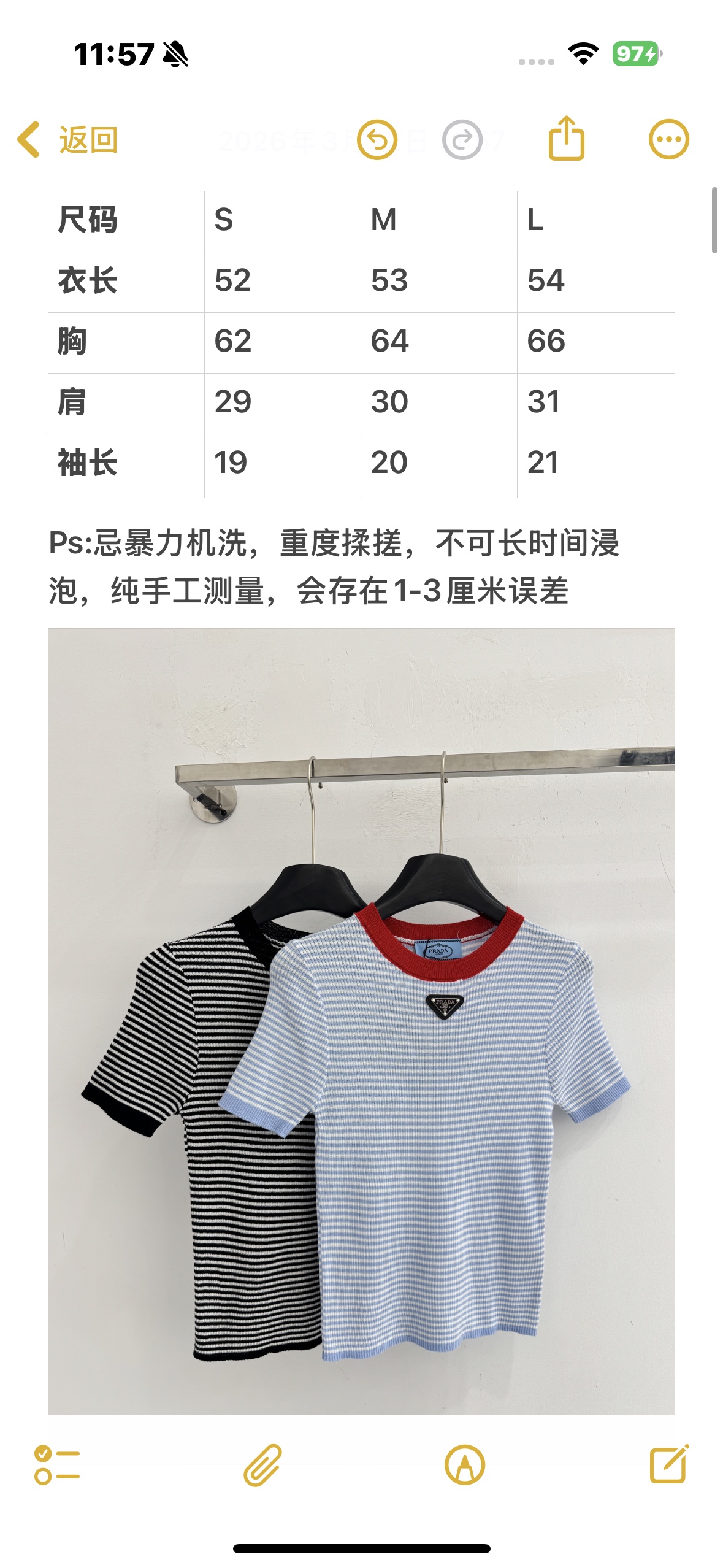Screen dimensions: 723x1568
Task: Open the markup pen tool
Action: coord(464,1464)
